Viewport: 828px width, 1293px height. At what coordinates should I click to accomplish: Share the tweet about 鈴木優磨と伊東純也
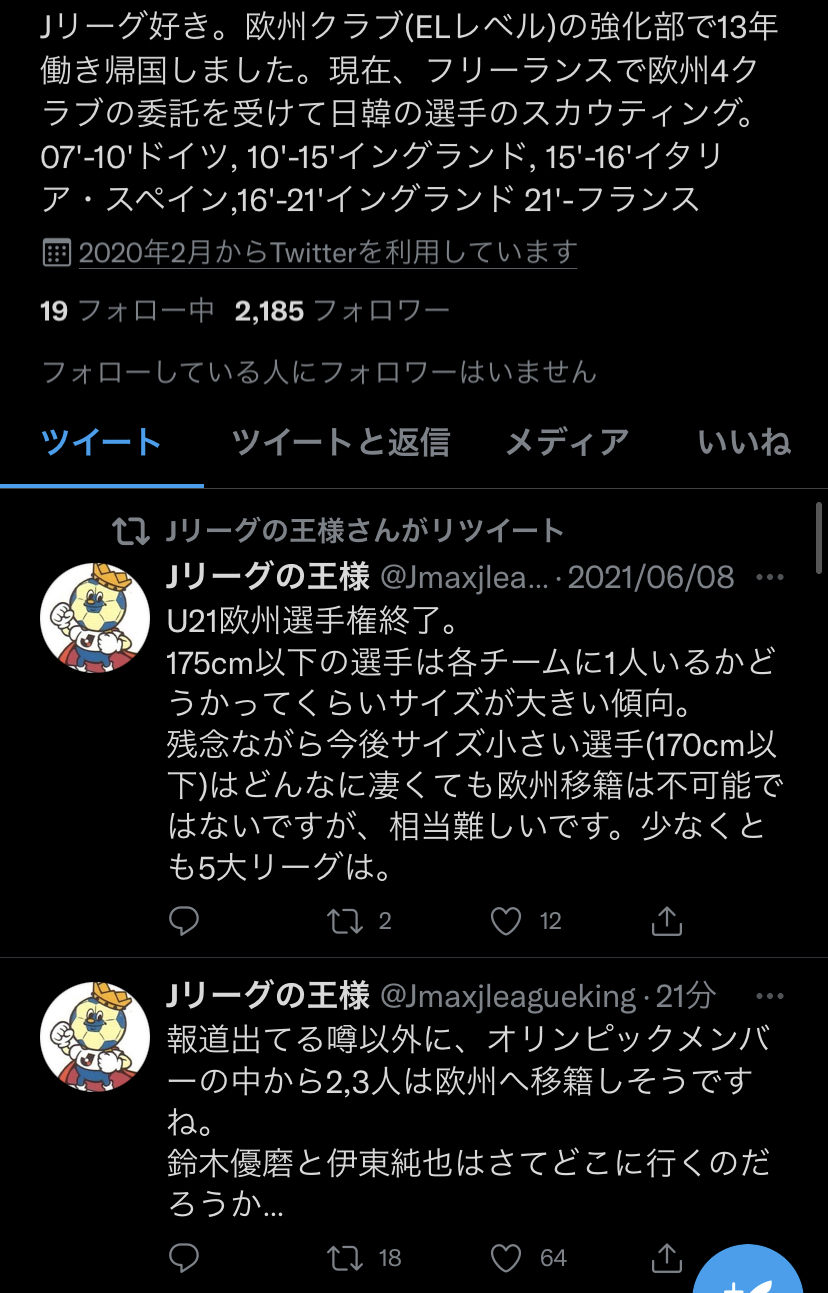pos(667,1257)
